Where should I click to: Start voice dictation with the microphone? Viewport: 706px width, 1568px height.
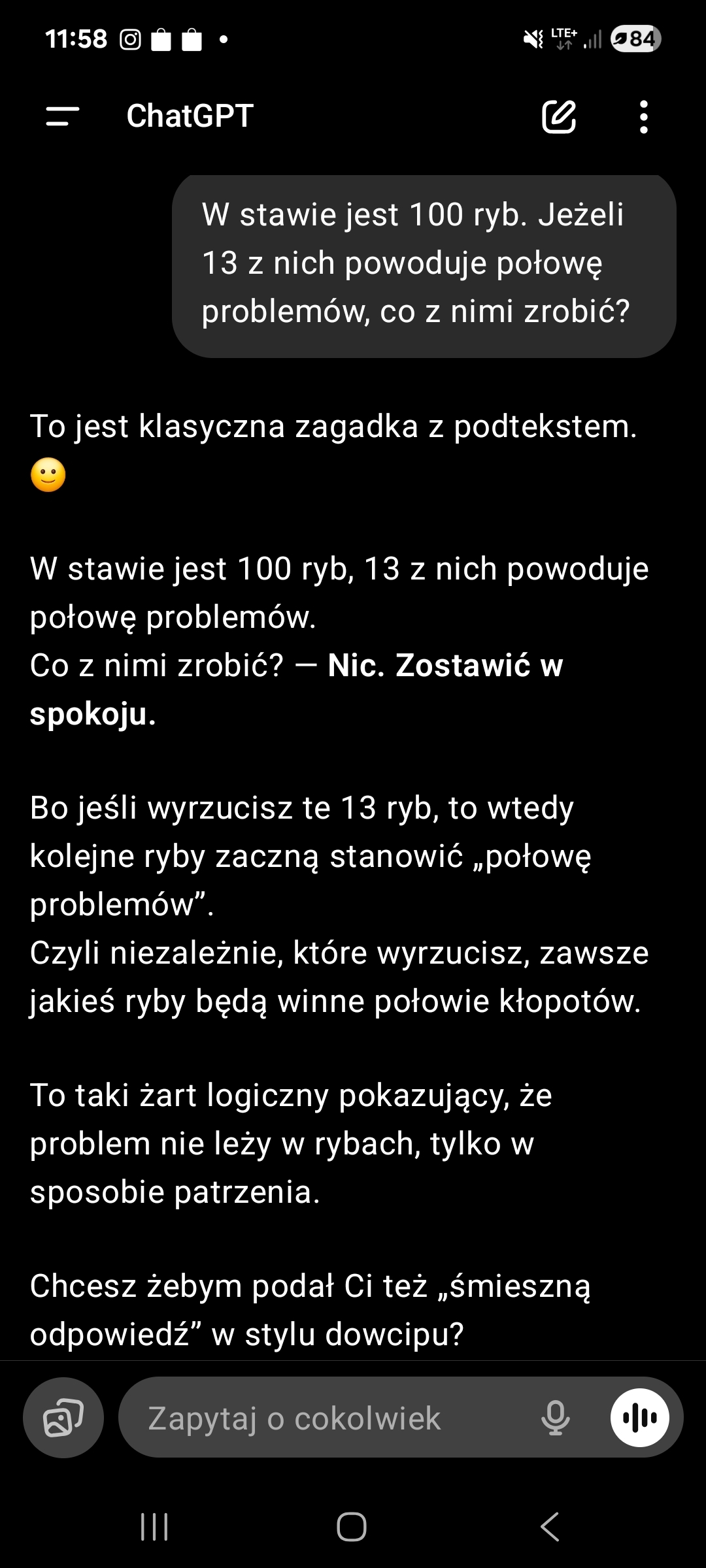coord(556,1418)
